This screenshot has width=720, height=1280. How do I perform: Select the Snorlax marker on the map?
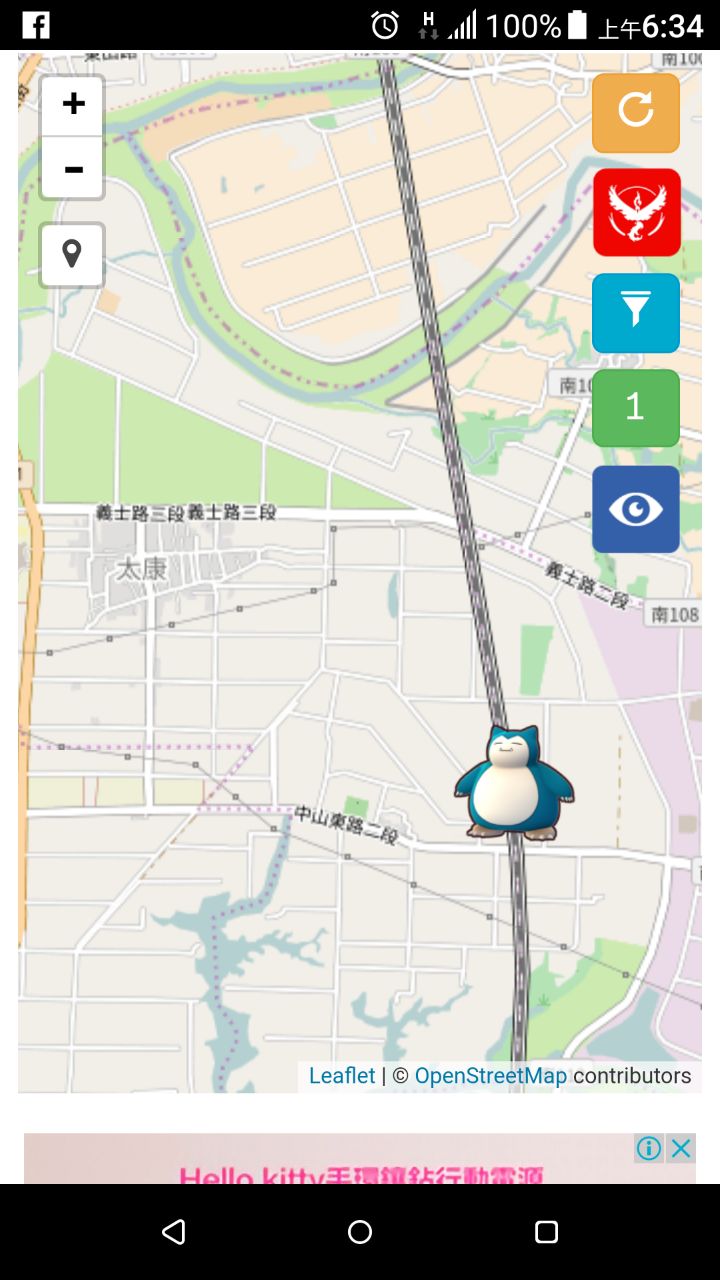[514, 784]
